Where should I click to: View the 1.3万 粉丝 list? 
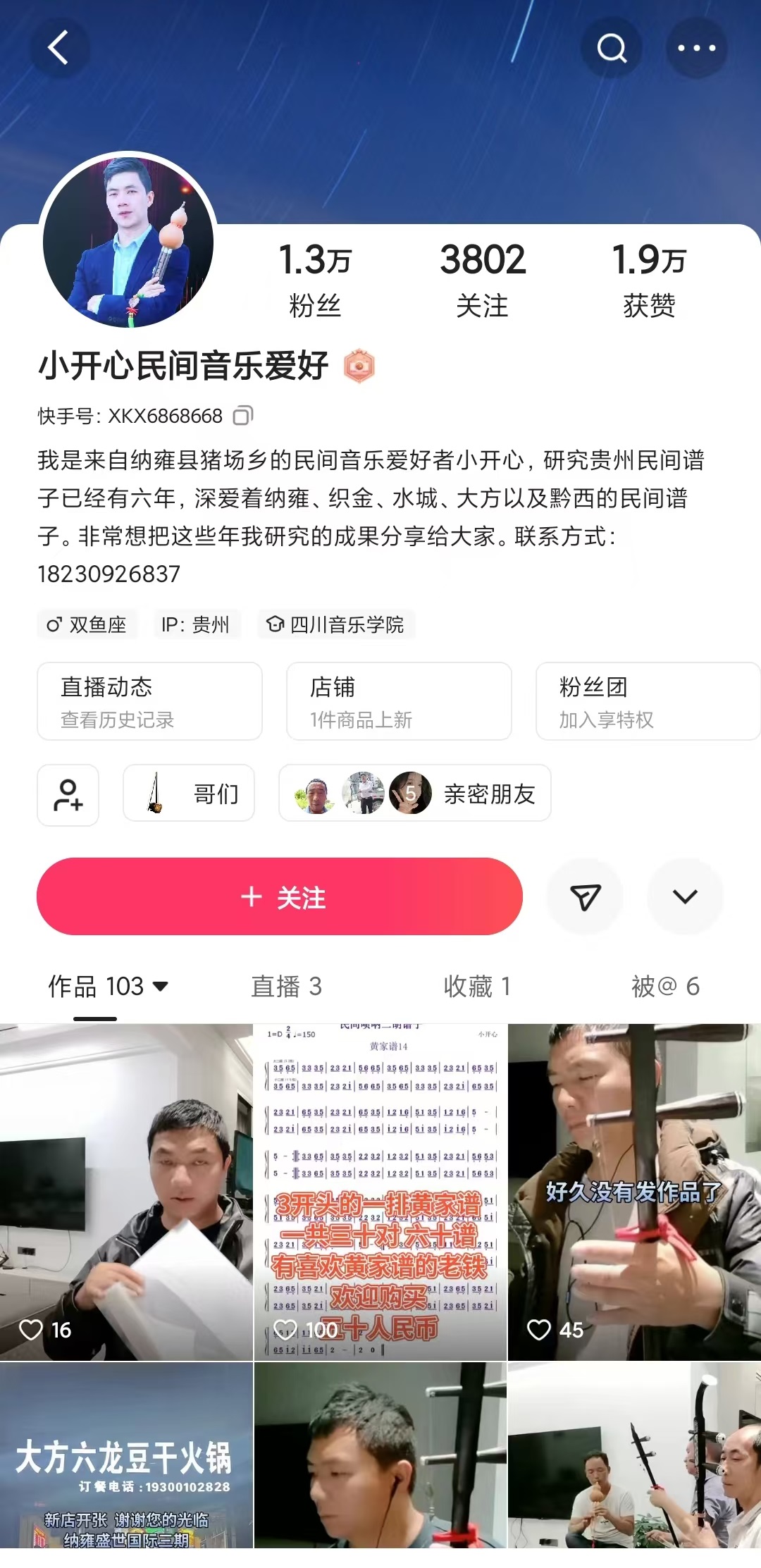pyautogui.click(x=314, y=279)
